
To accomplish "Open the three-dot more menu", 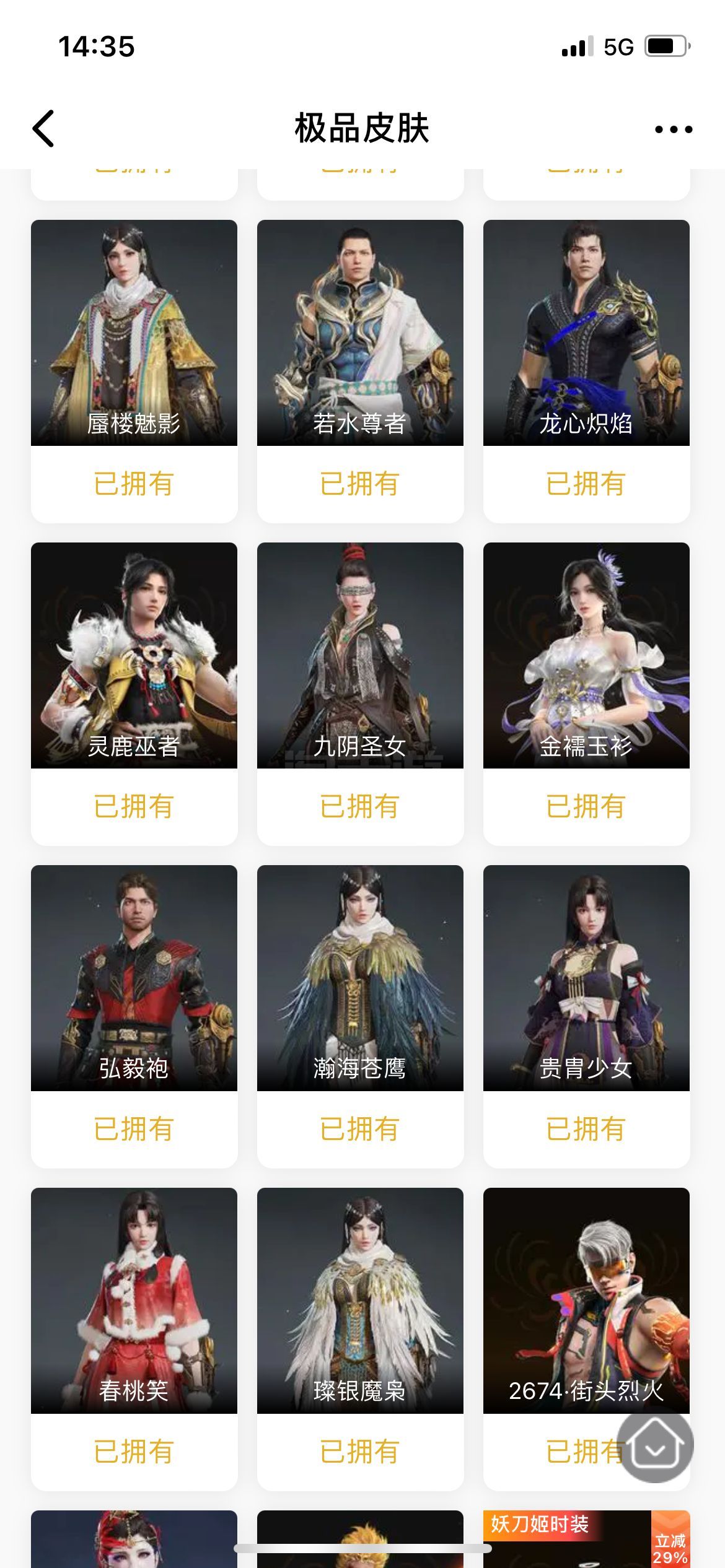I will click(674, 129).
